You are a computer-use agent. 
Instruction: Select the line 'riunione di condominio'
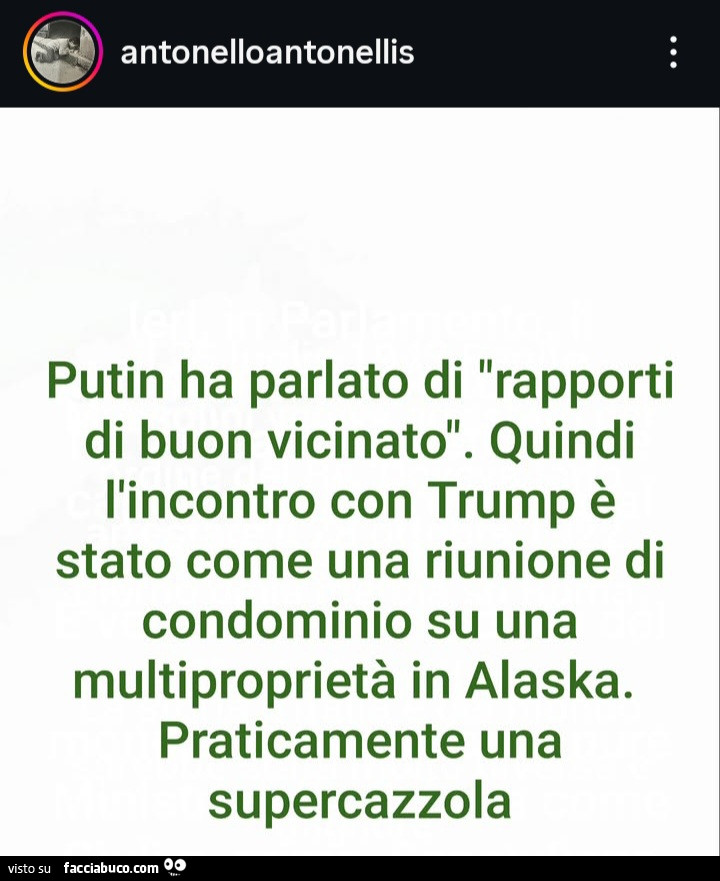(x=400, y=590)
